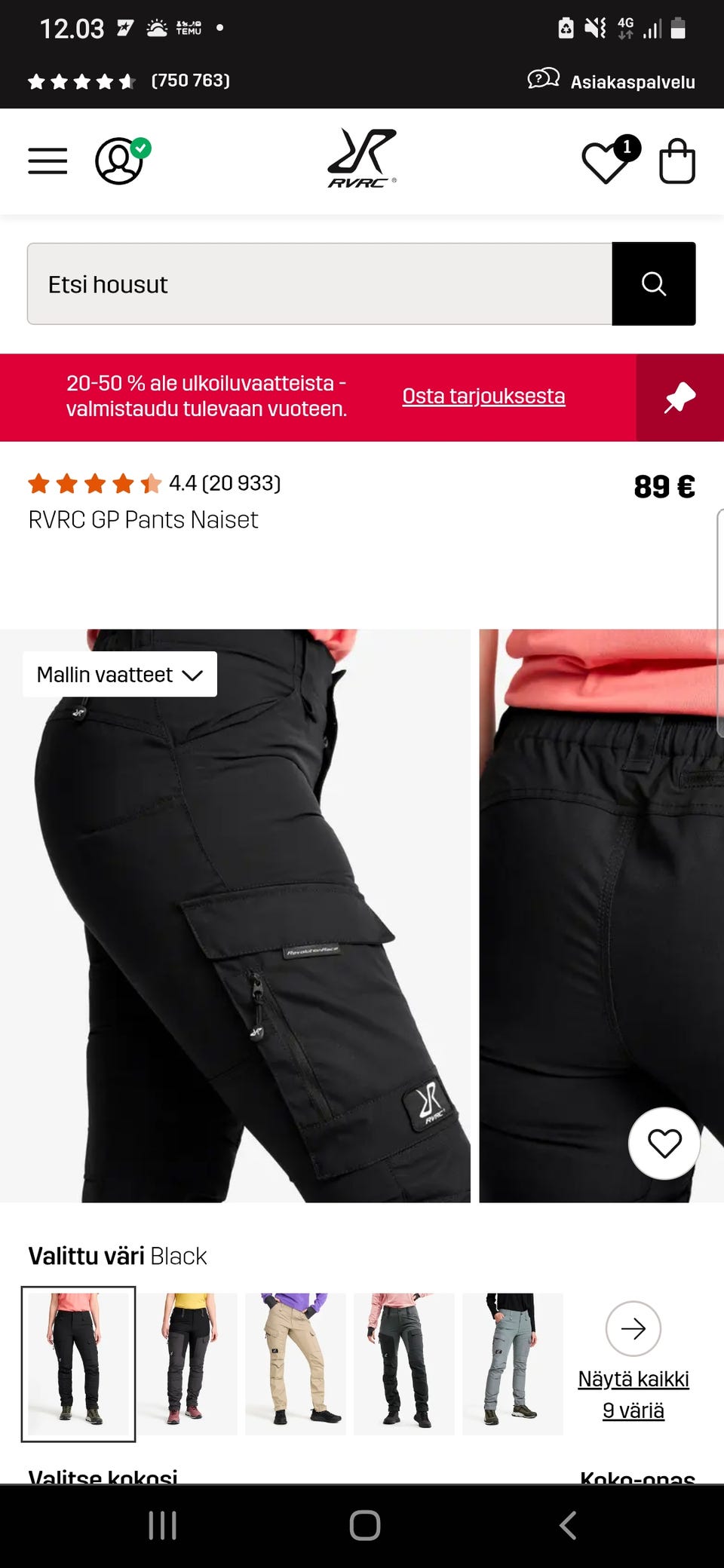Image resolution: width=724 pixels, height=1568 pixels.
Task: Open the Osta tarjouksesta link
Action: [483, 397]
